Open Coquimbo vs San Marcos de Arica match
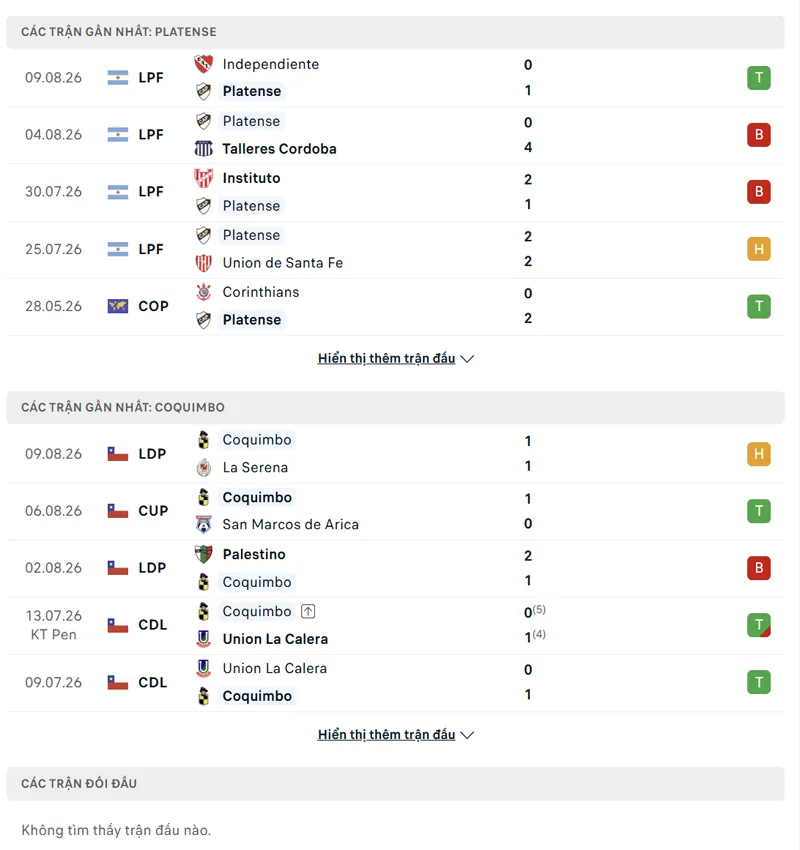 tap(396, 511)
